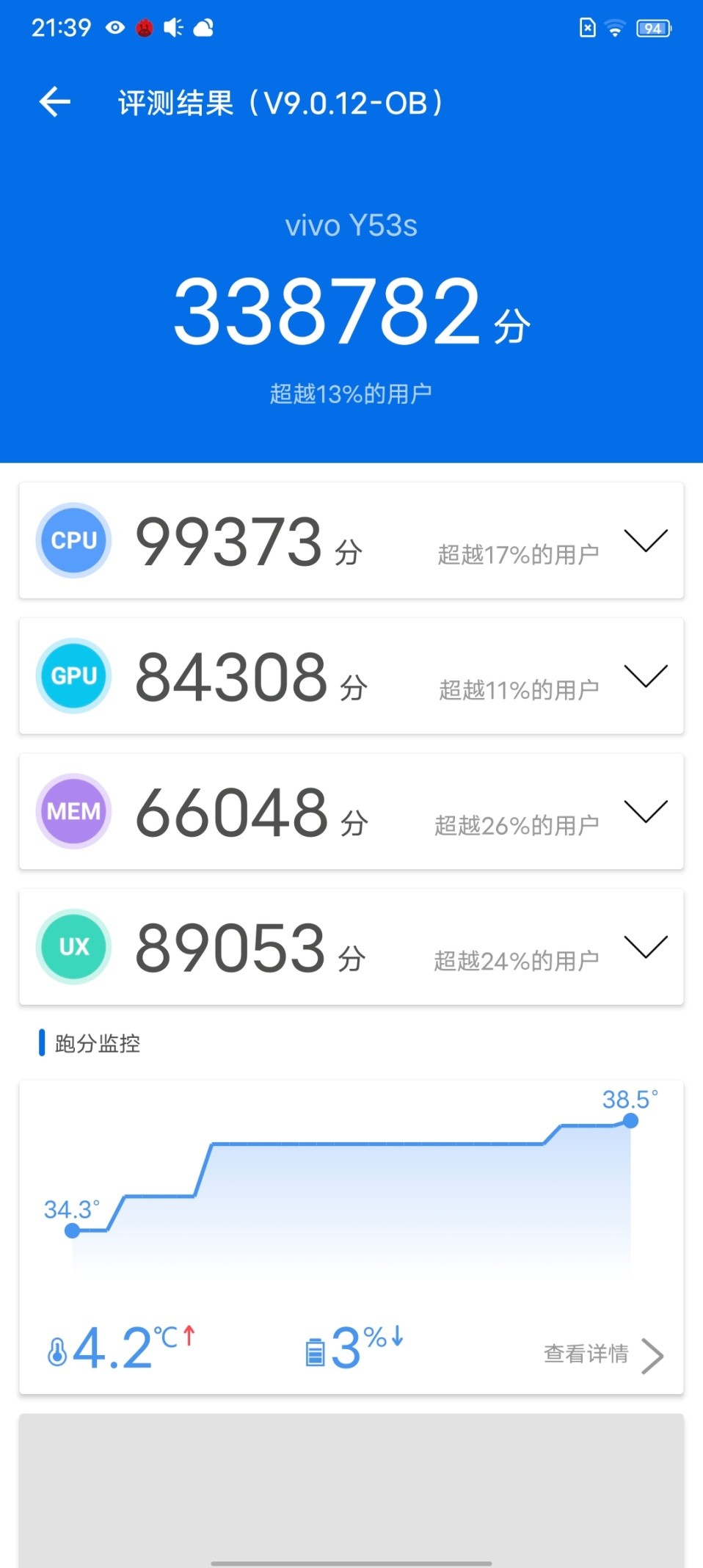The width and height of the screenshot is (703, 1568).
Task: Open 查看详情 monitoring details
Action: (x=603, y=1354)
